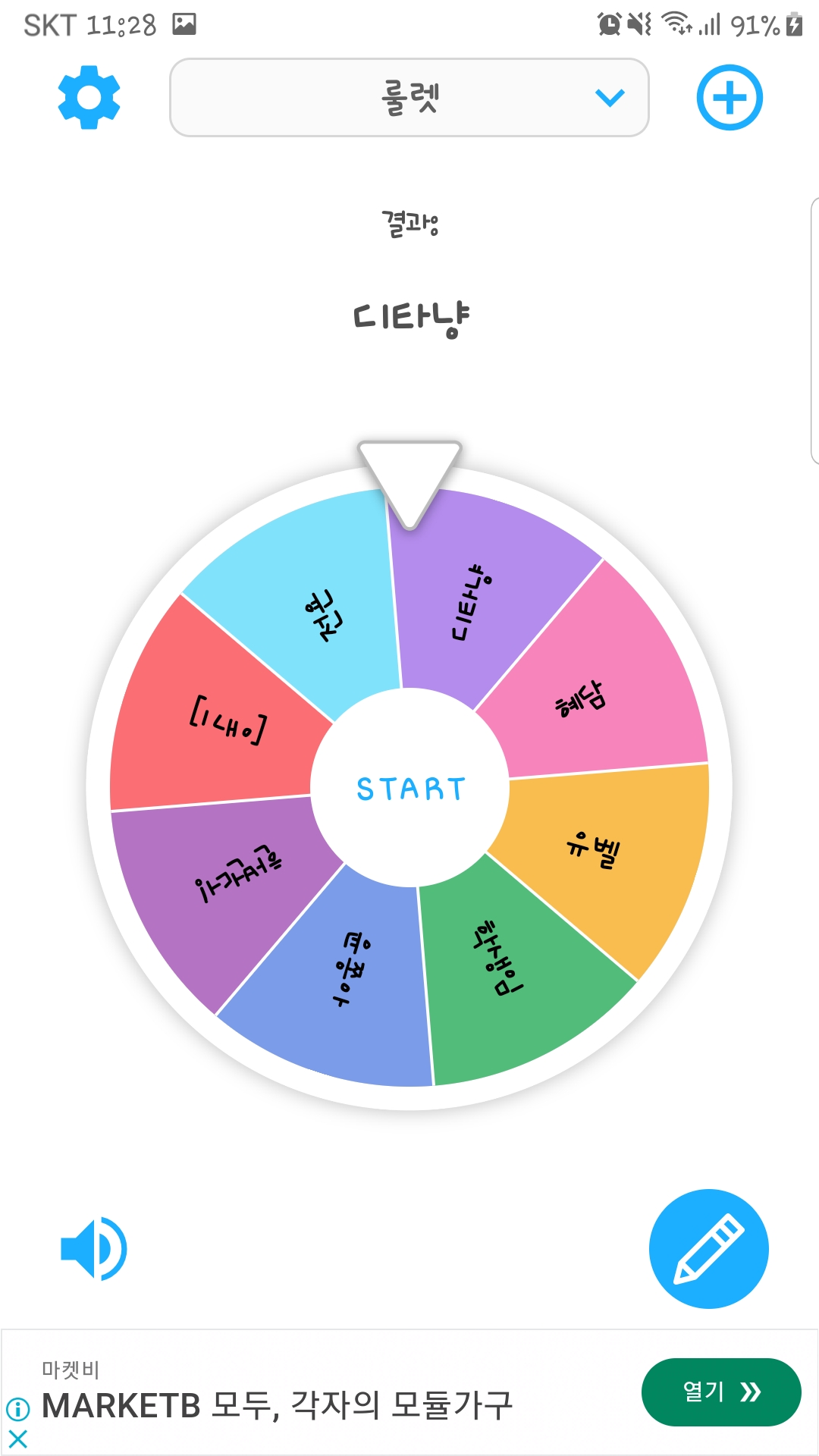The width and height of the screenshot is (819, 1456).
Task: Open the ad info icon
Action: [17, 1410]
